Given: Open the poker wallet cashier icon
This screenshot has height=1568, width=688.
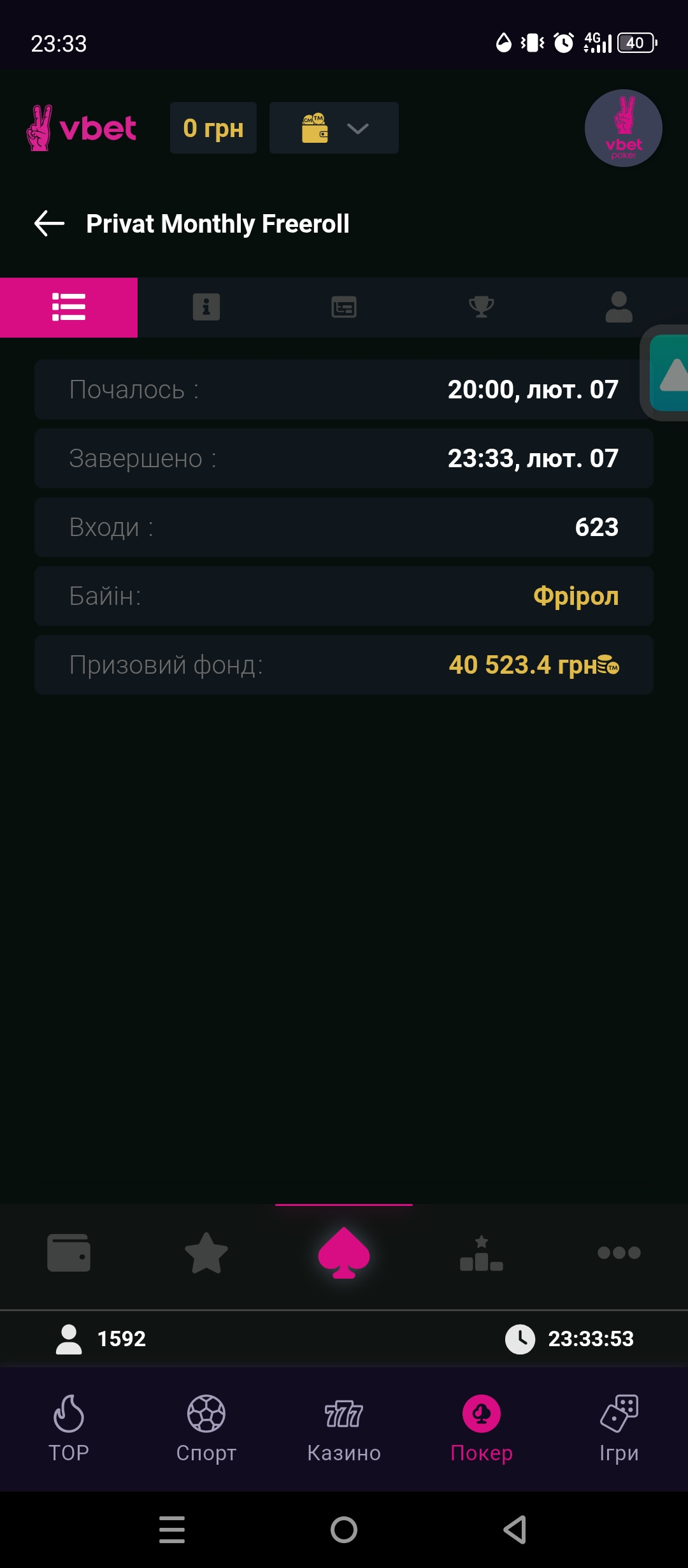Looking at the screenshot, I should (69, 1253).
